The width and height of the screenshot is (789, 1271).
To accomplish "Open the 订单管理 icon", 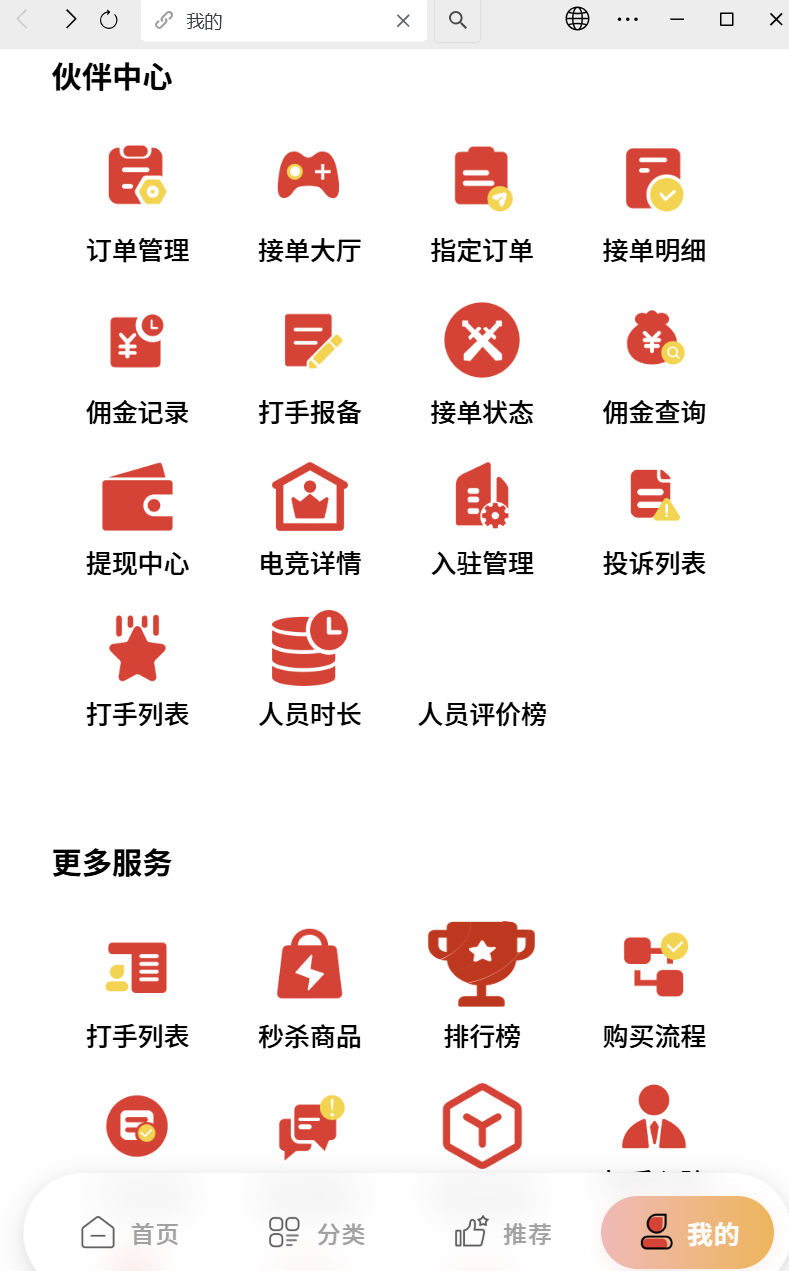I will click(137, 174).
